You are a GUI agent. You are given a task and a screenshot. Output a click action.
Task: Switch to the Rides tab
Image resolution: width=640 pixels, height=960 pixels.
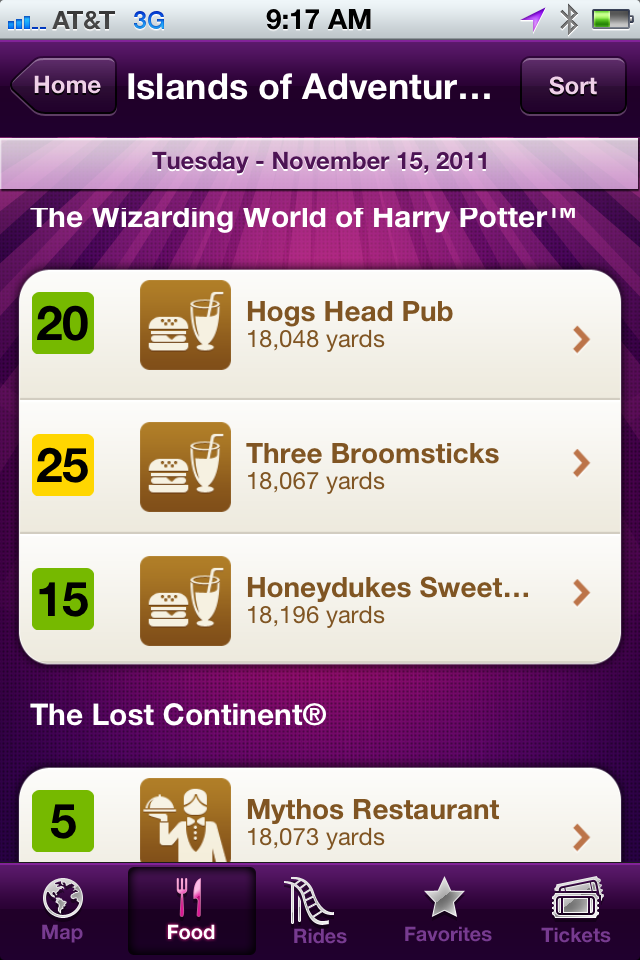[320, 911]
